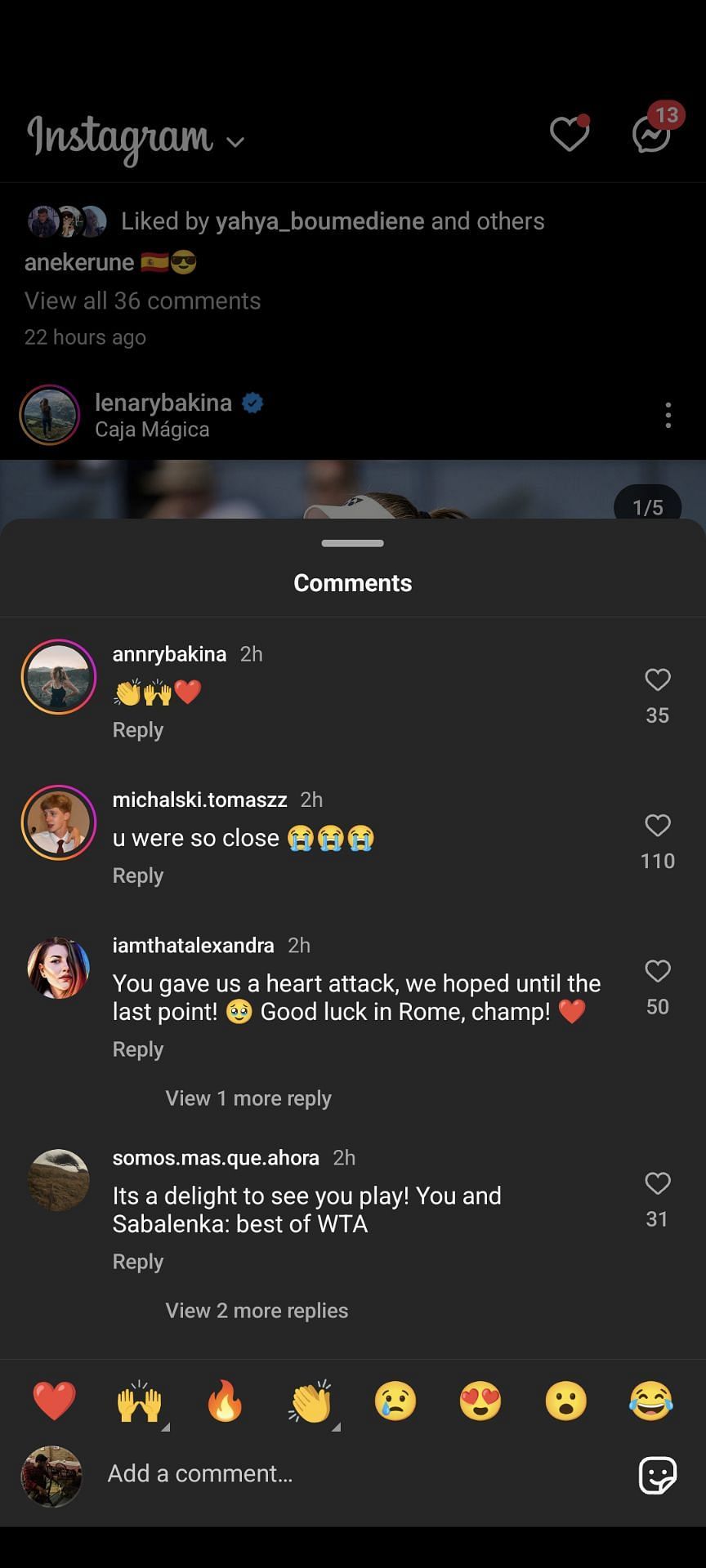
Task: View all 36 comments on anekerune's post
Action: point(142,301)
